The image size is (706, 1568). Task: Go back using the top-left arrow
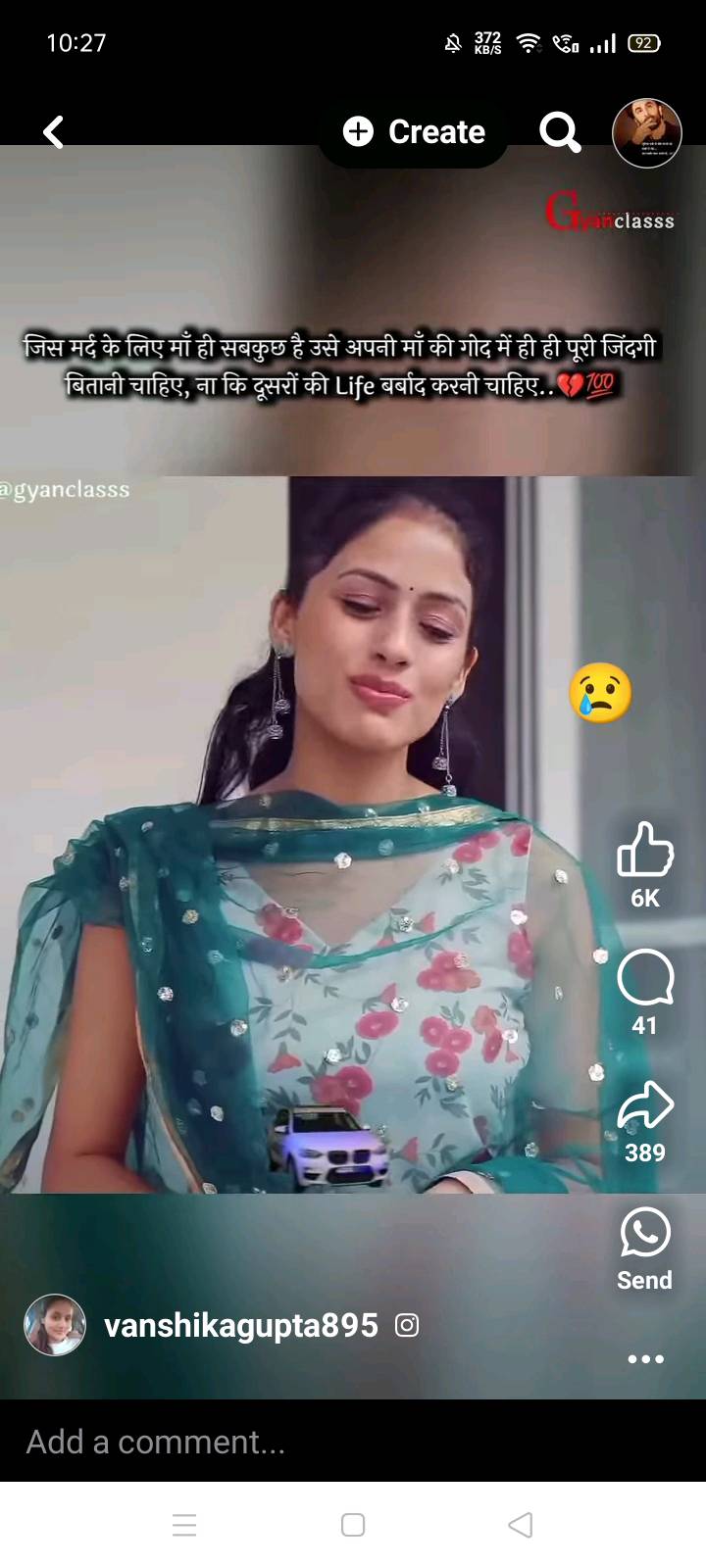(54, 132)
